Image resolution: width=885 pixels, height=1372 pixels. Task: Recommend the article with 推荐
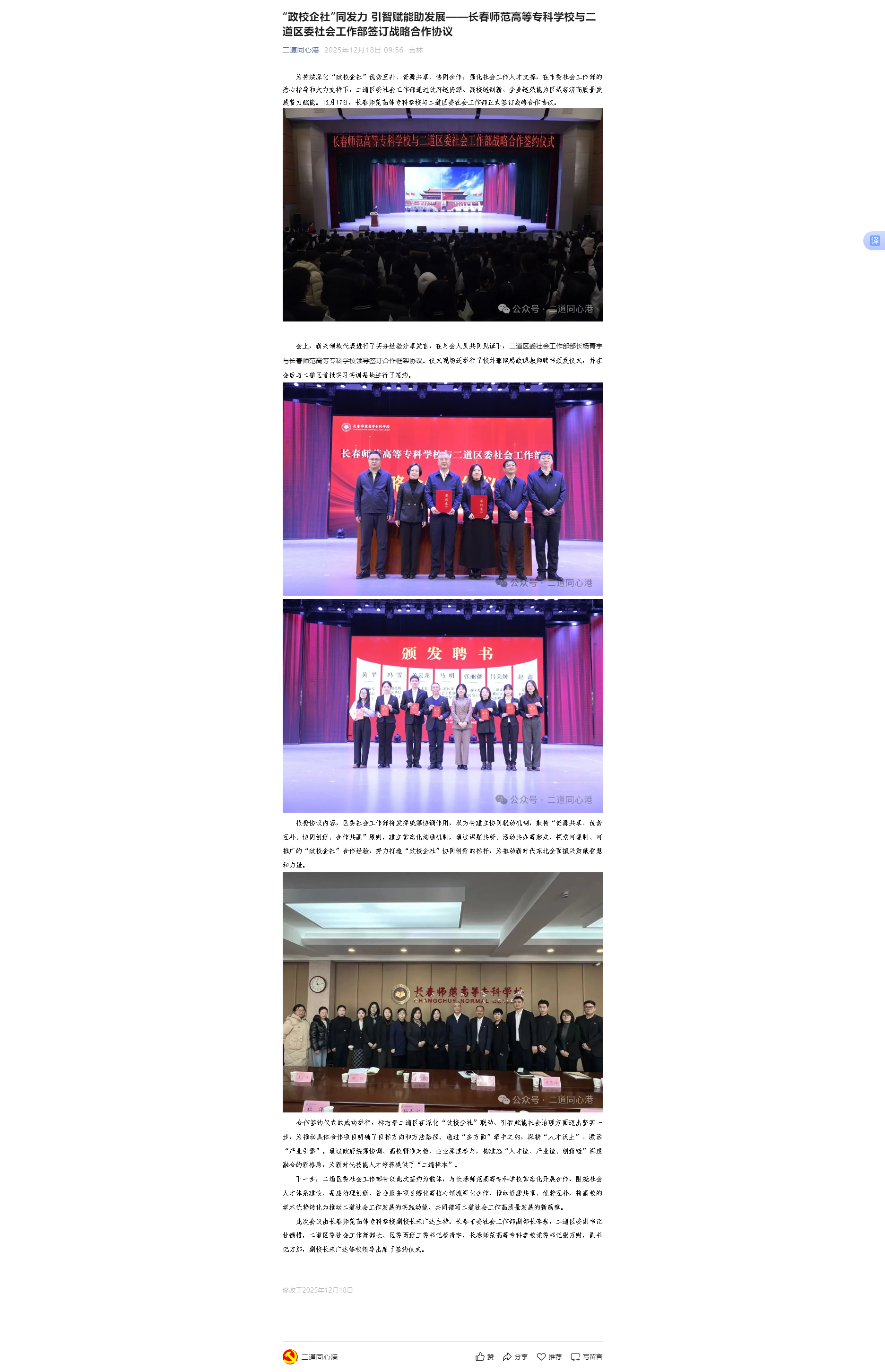click(549, 1356)
